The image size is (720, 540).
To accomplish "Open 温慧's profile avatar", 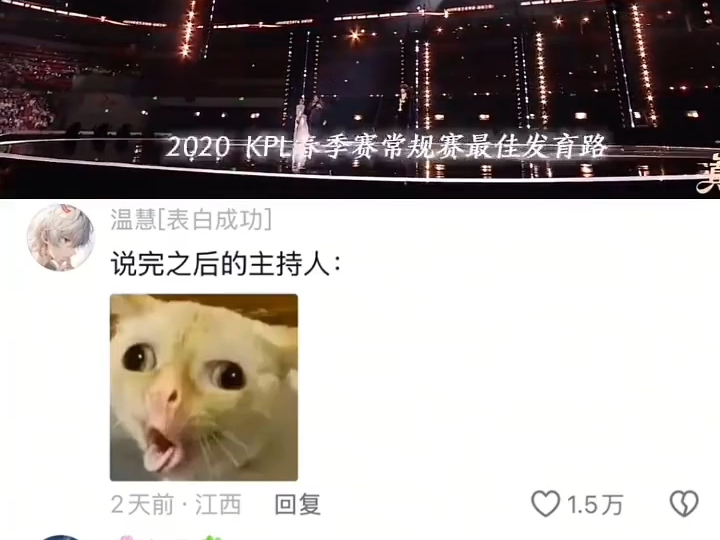I will coord(60,237).
